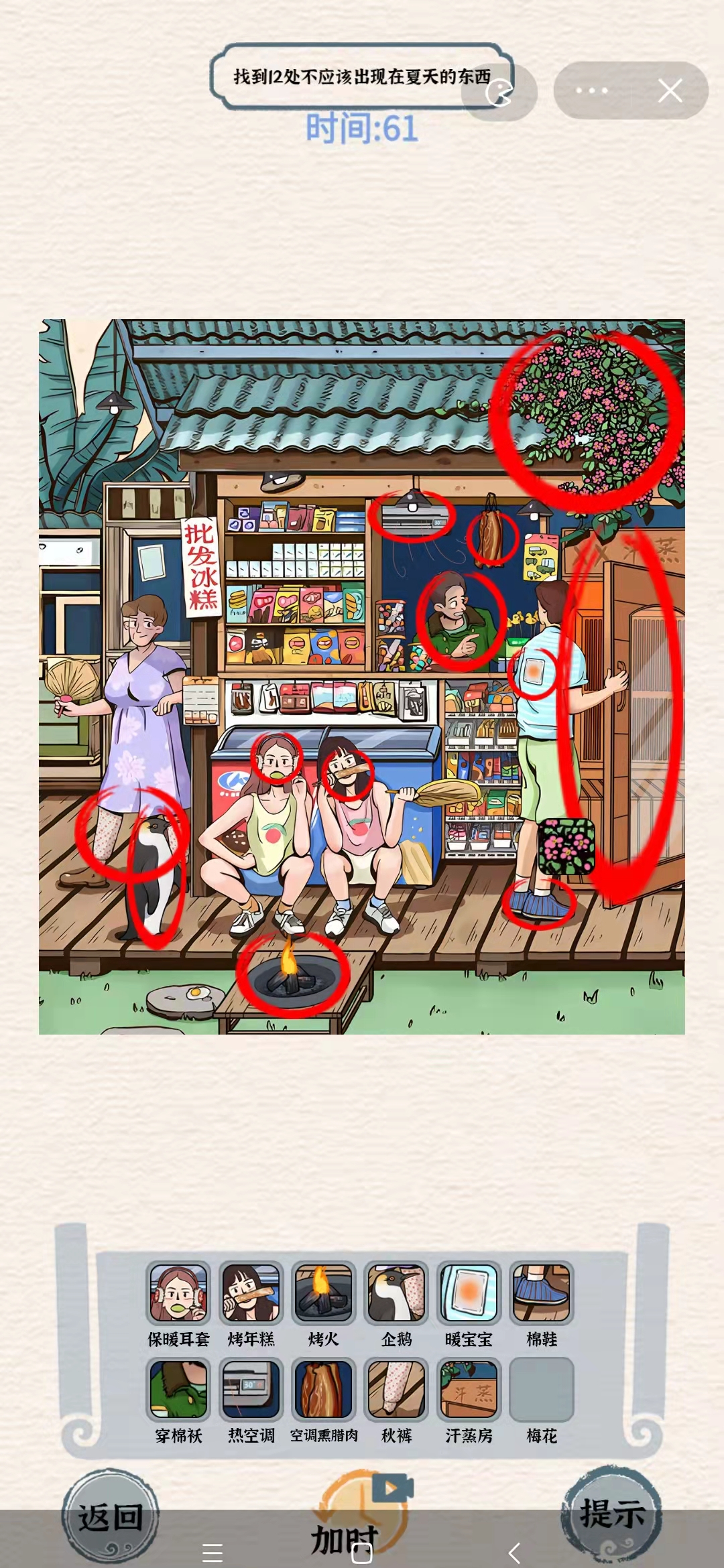724x1568 pixels.
Task: Select the 汗蒸房 item tile
Action: tap(469, 1389)
